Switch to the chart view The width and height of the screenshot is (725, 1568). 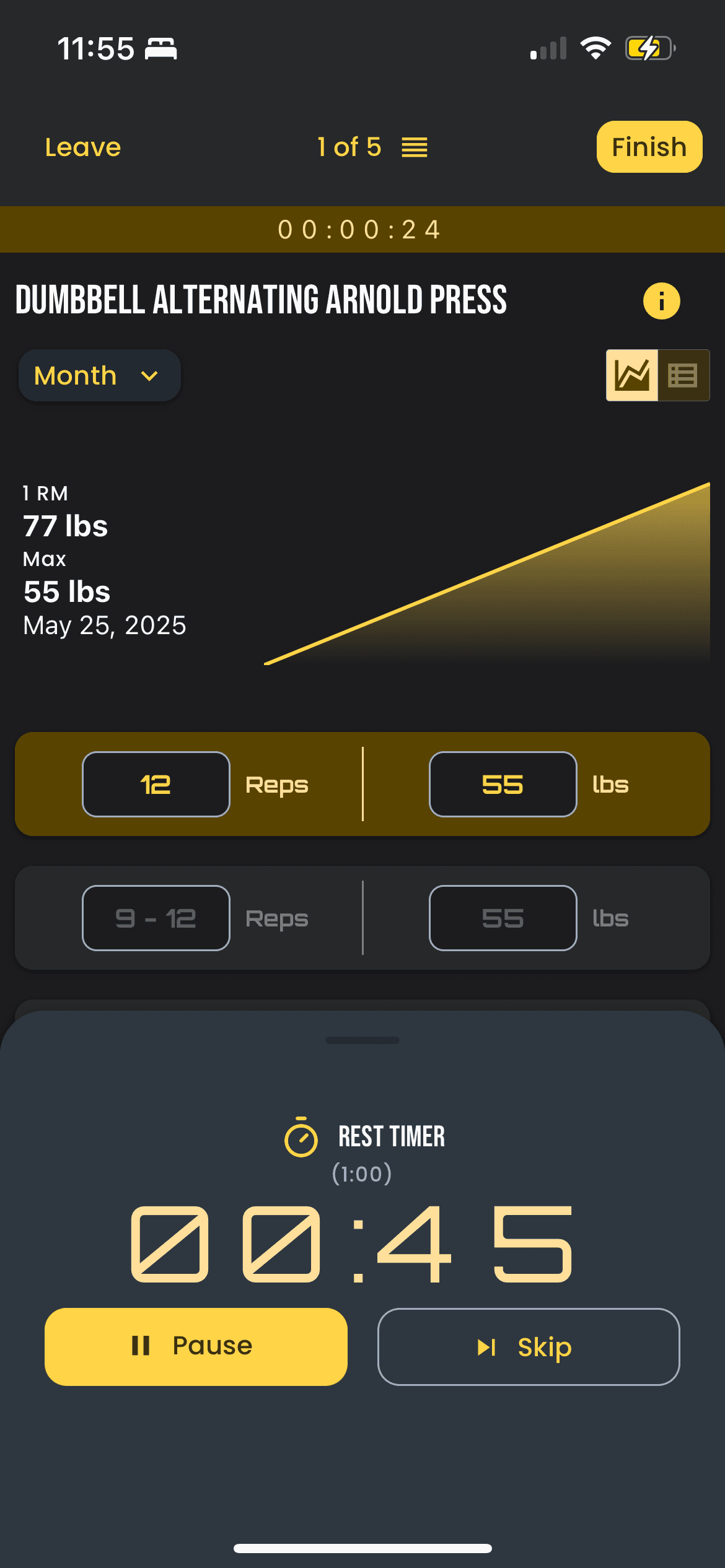tap(632, 375)
